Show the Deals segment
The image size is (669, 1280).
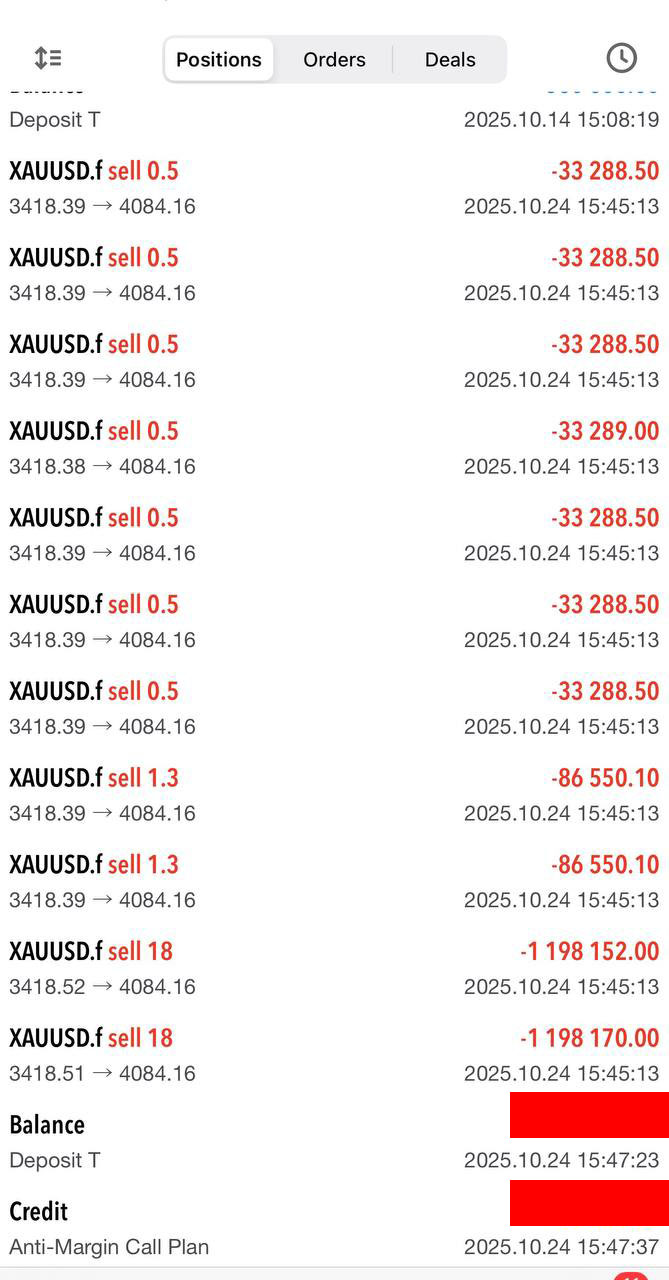click(x=450, y=60)
